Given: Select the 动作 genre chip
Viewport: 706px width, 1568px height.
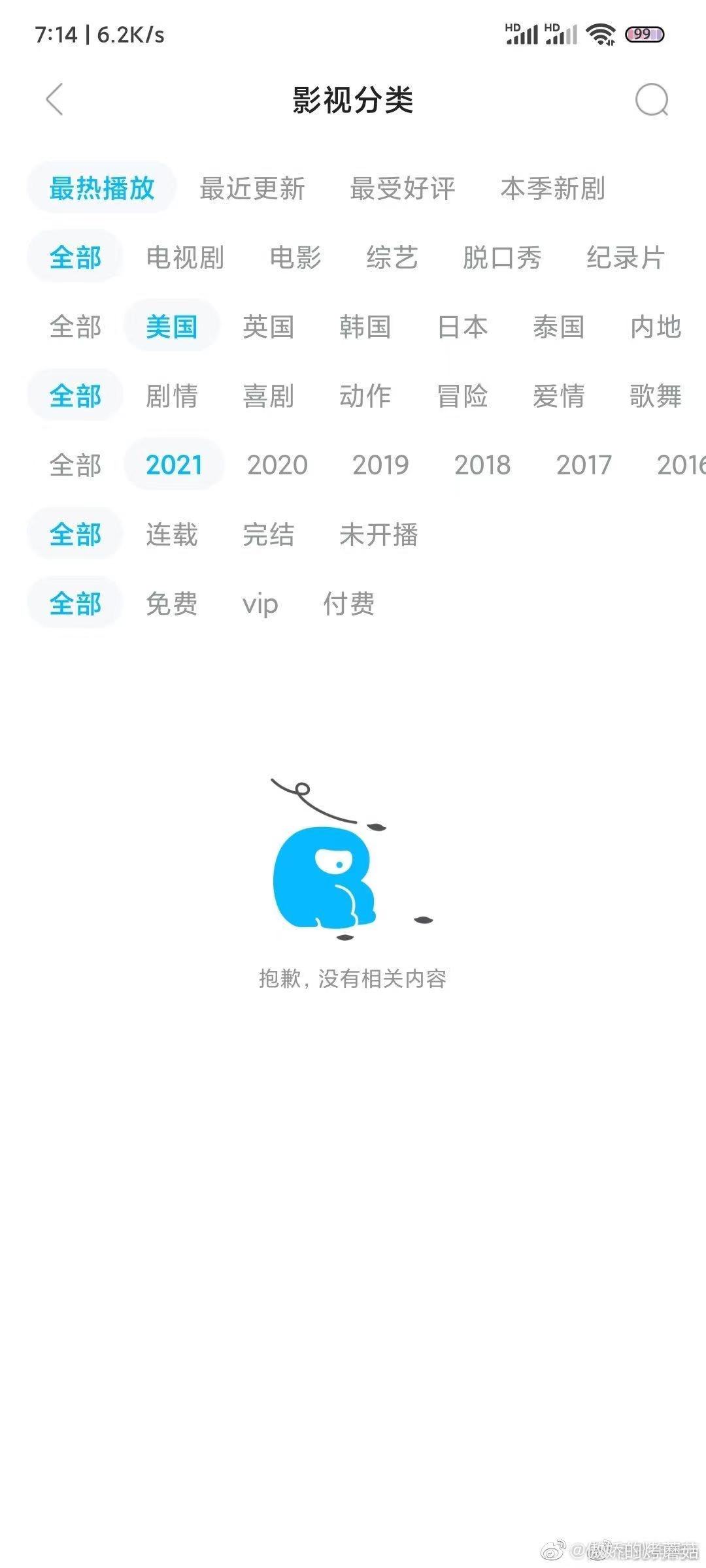Looking at the screenshot, I should (x=365, y=396).
